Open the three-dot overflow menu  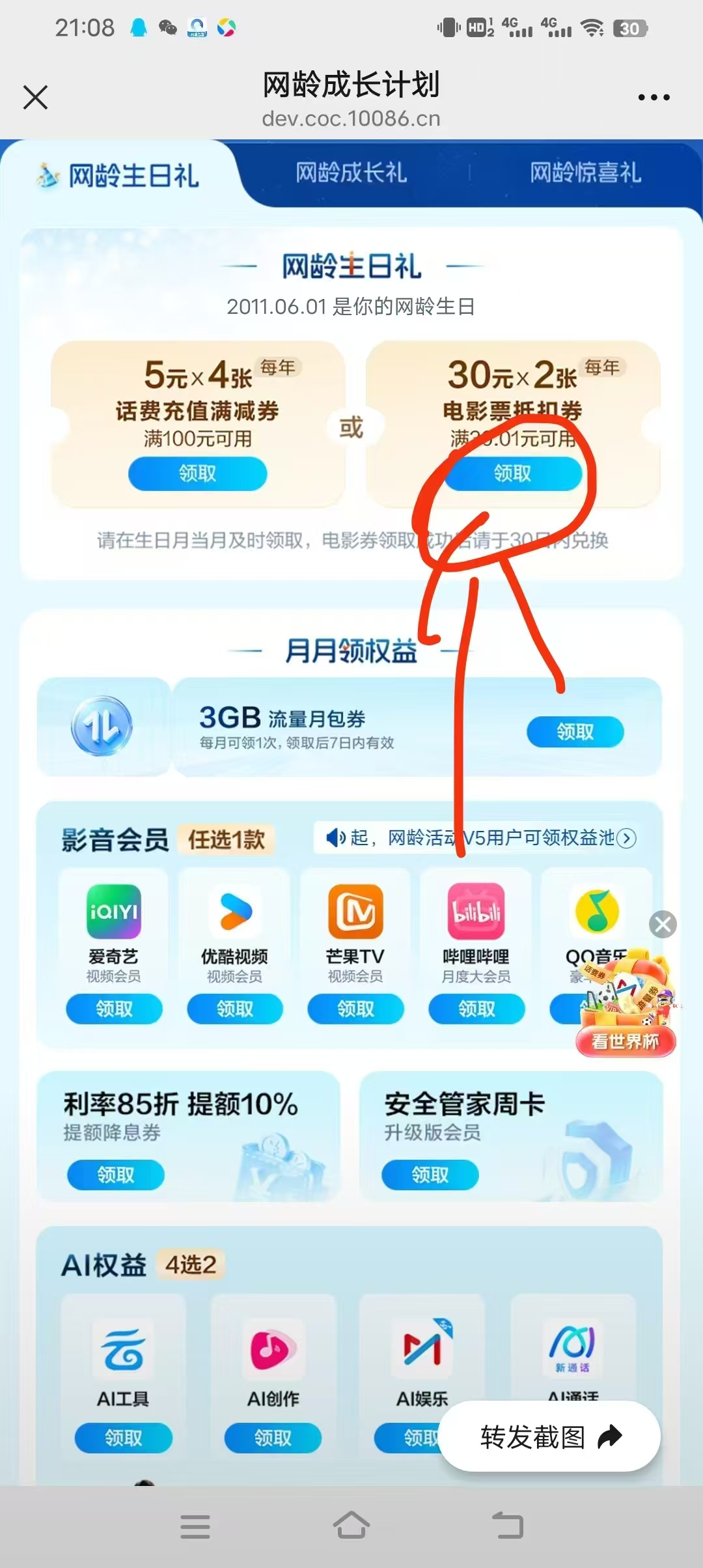click(x=654, y=98)
